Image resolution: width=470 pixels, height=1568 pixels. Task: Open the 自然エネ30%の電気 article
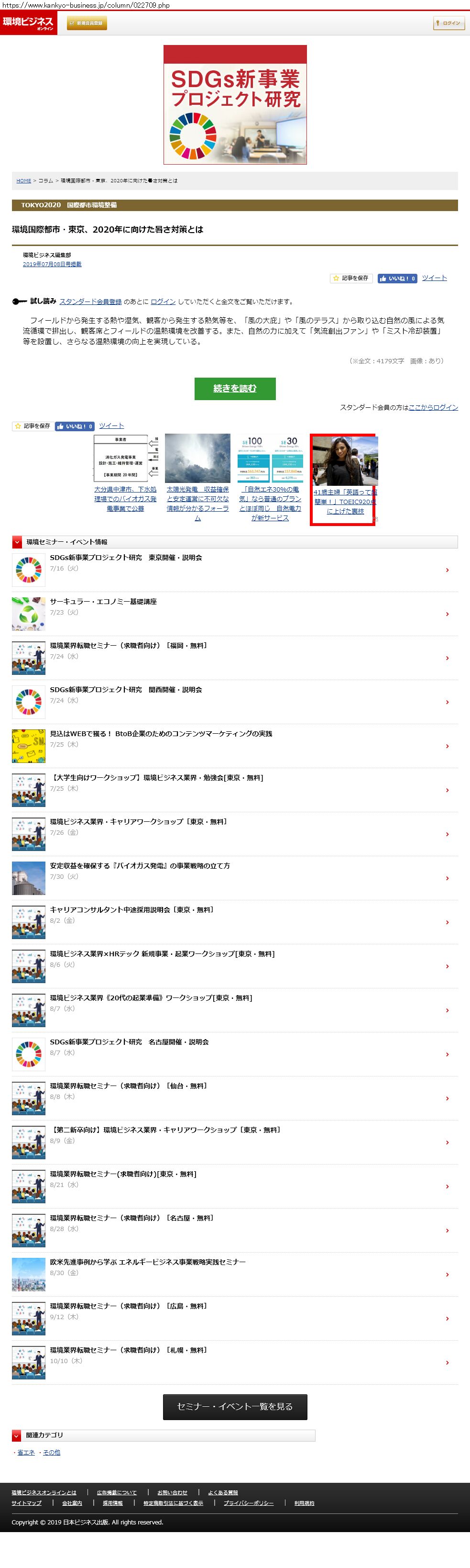click(270, 503)
